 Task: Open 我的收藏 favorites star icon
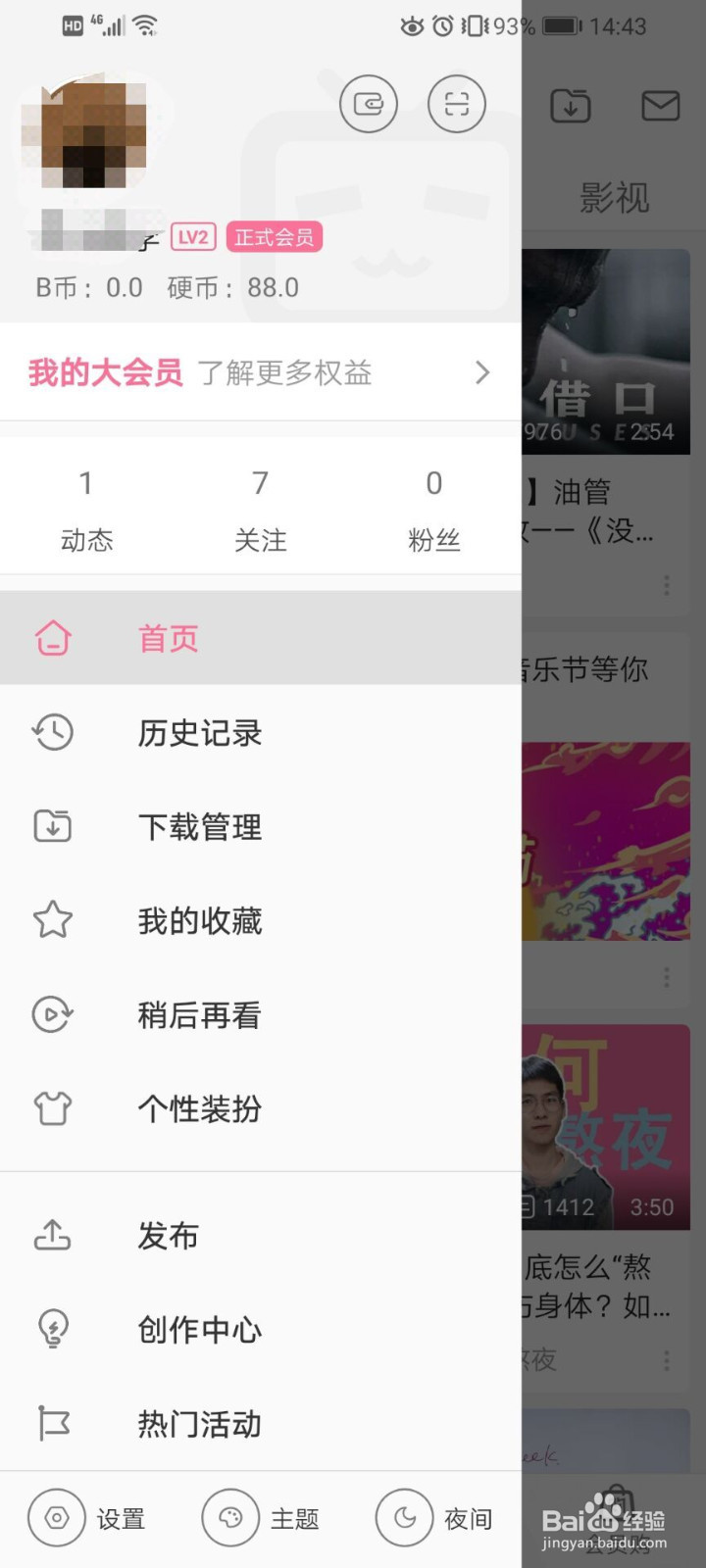(x=52, y=920)
